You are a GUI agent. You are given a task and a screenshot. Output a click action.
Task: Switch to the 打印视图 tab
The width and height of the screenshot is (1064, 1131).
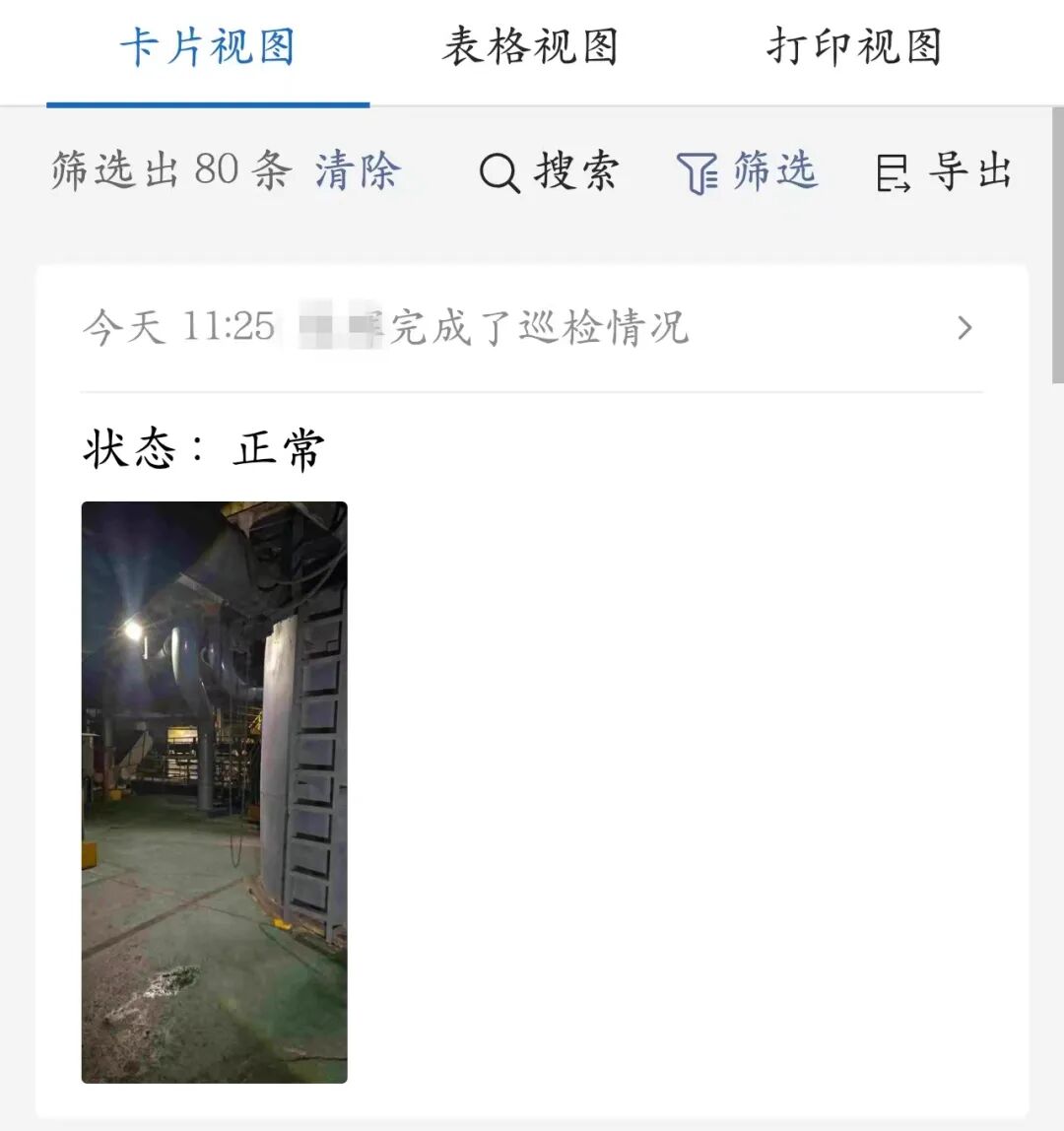[856, 47]
